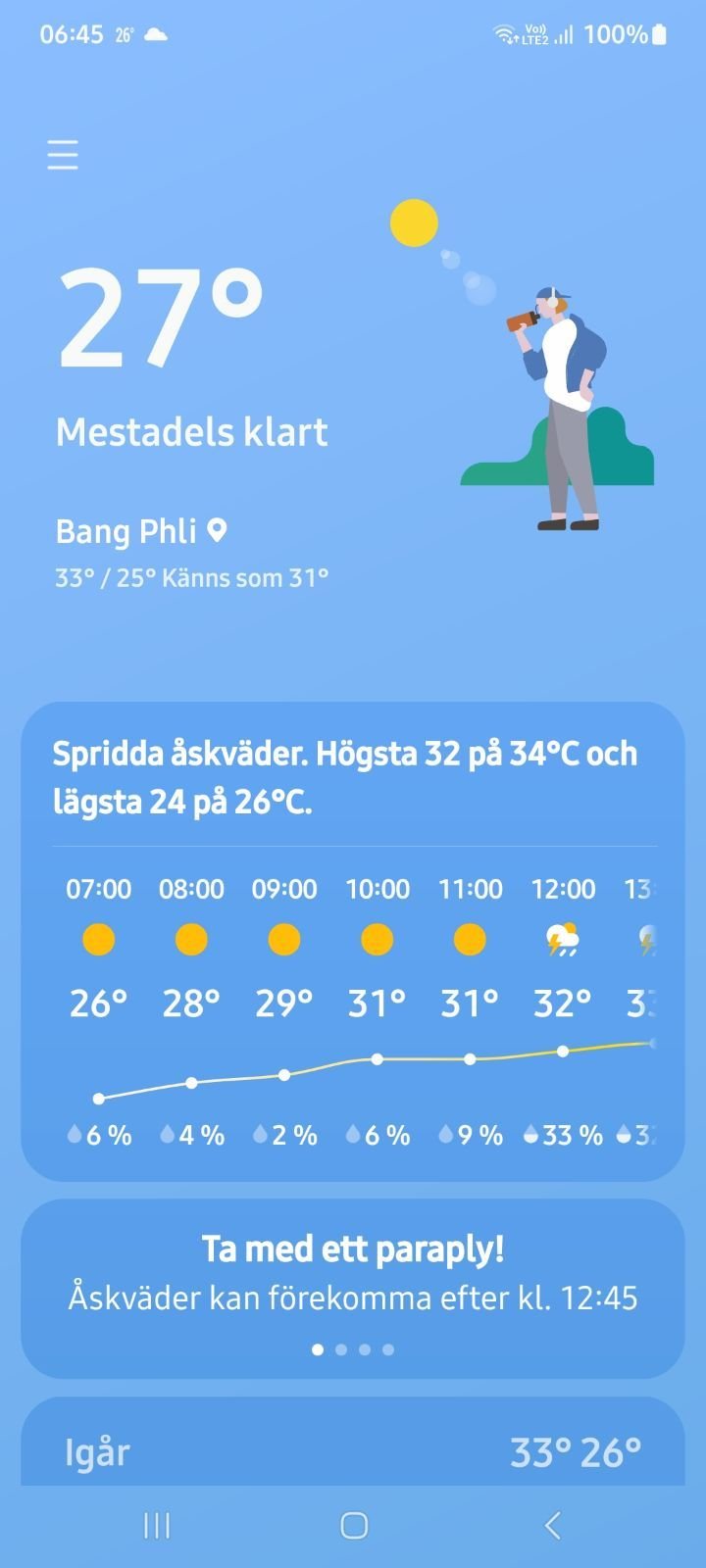Open yesterday's 'Igår' forecast row

point(353,1450)
